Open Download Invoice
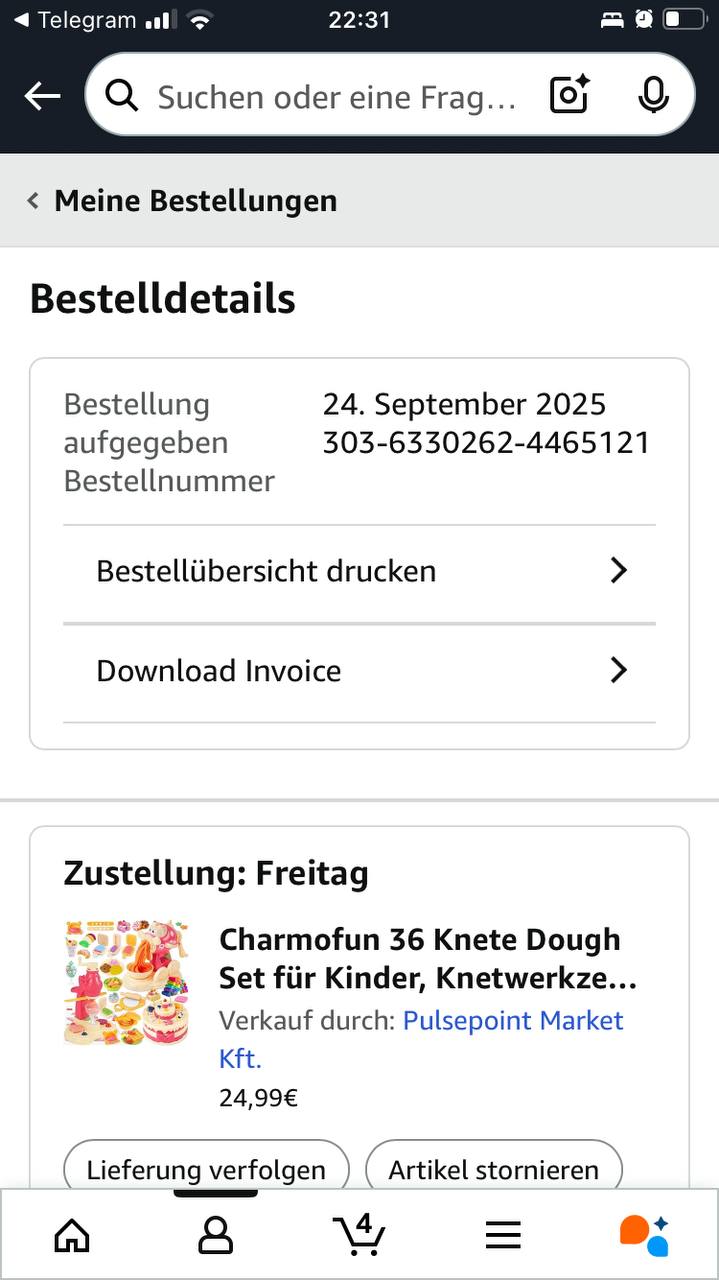Screen dimensions: 719x1280 pos(360,670)
